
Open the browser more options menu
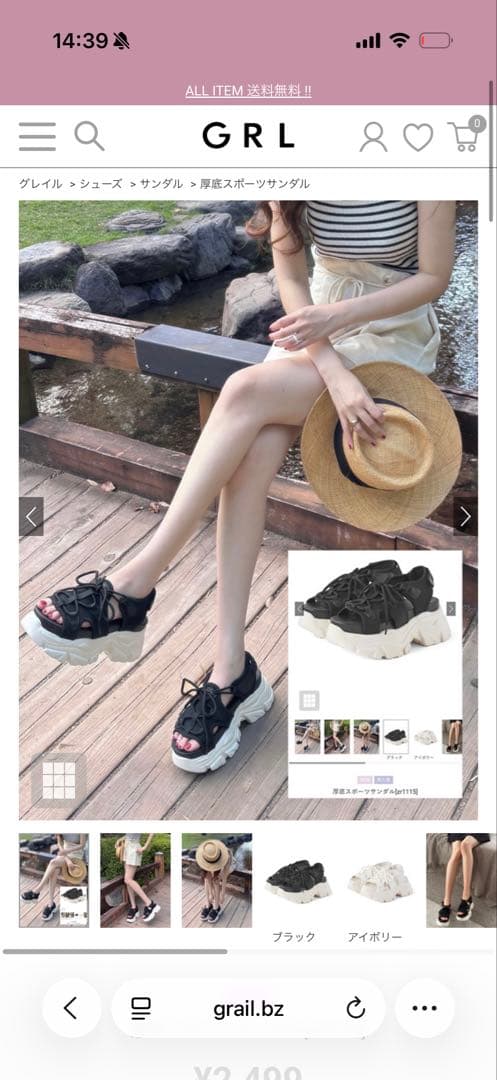pyautogui.click(x=425, y=1008)
